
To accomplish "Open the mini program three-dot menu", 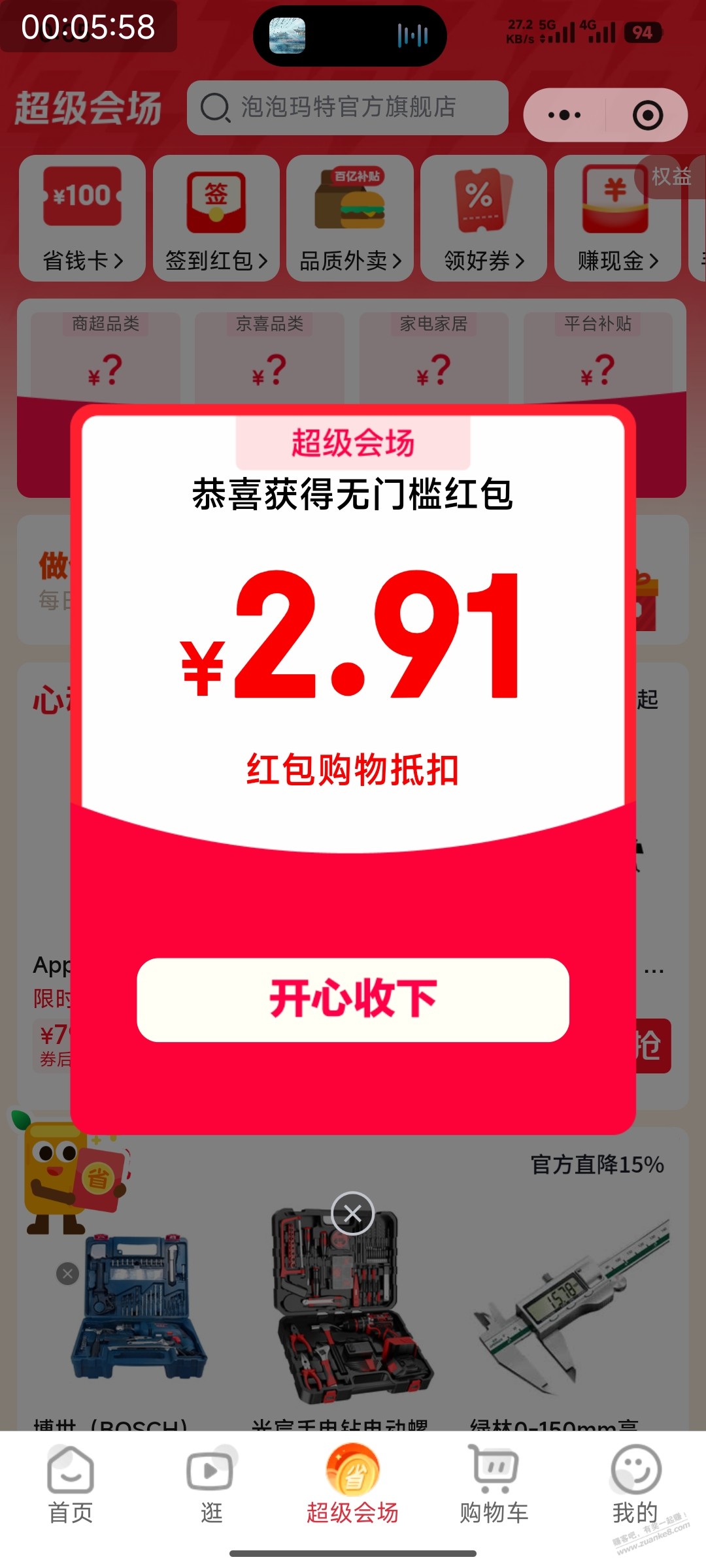I will (565, 115).
